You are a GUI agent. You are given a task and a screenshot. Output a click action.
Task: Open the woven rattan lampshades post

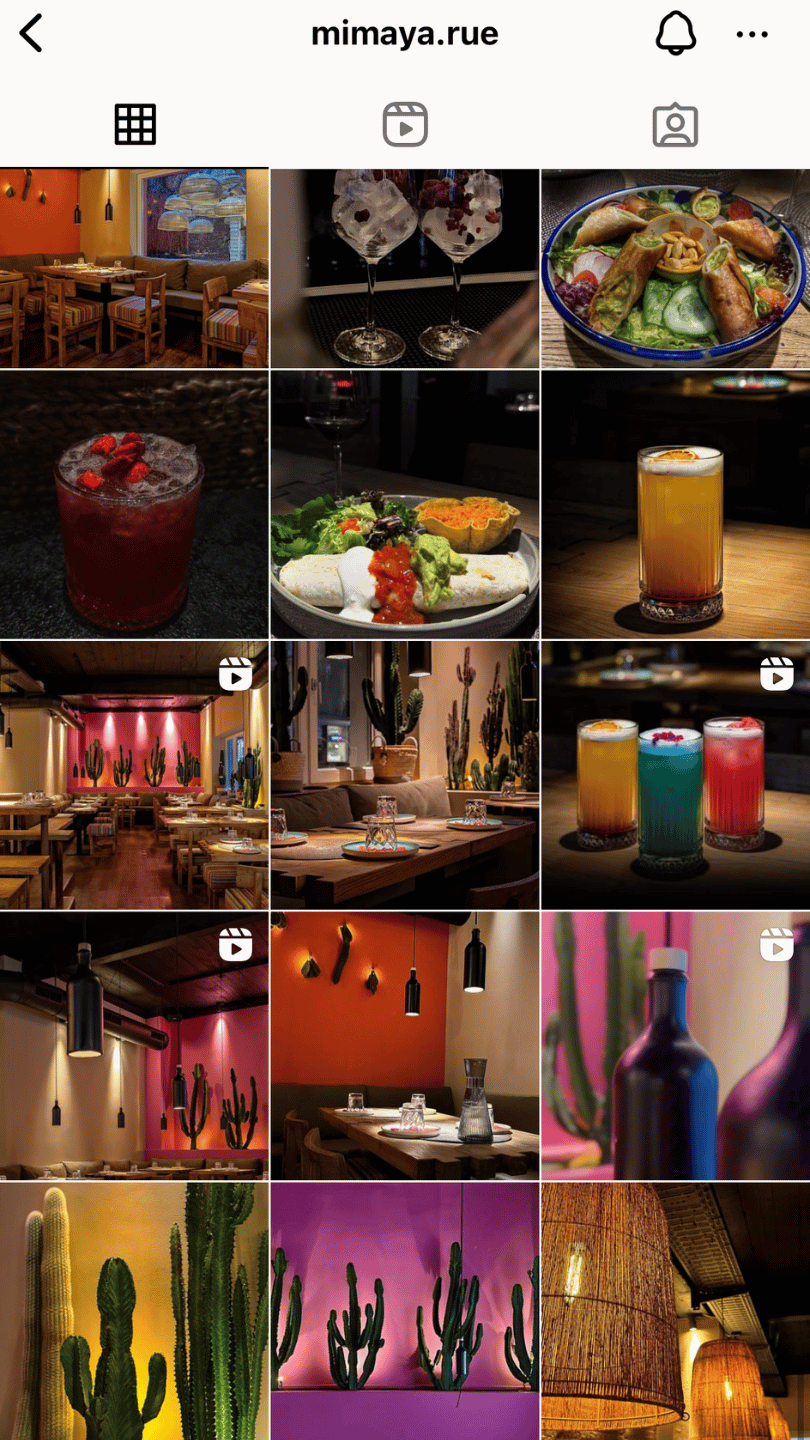676,1312
